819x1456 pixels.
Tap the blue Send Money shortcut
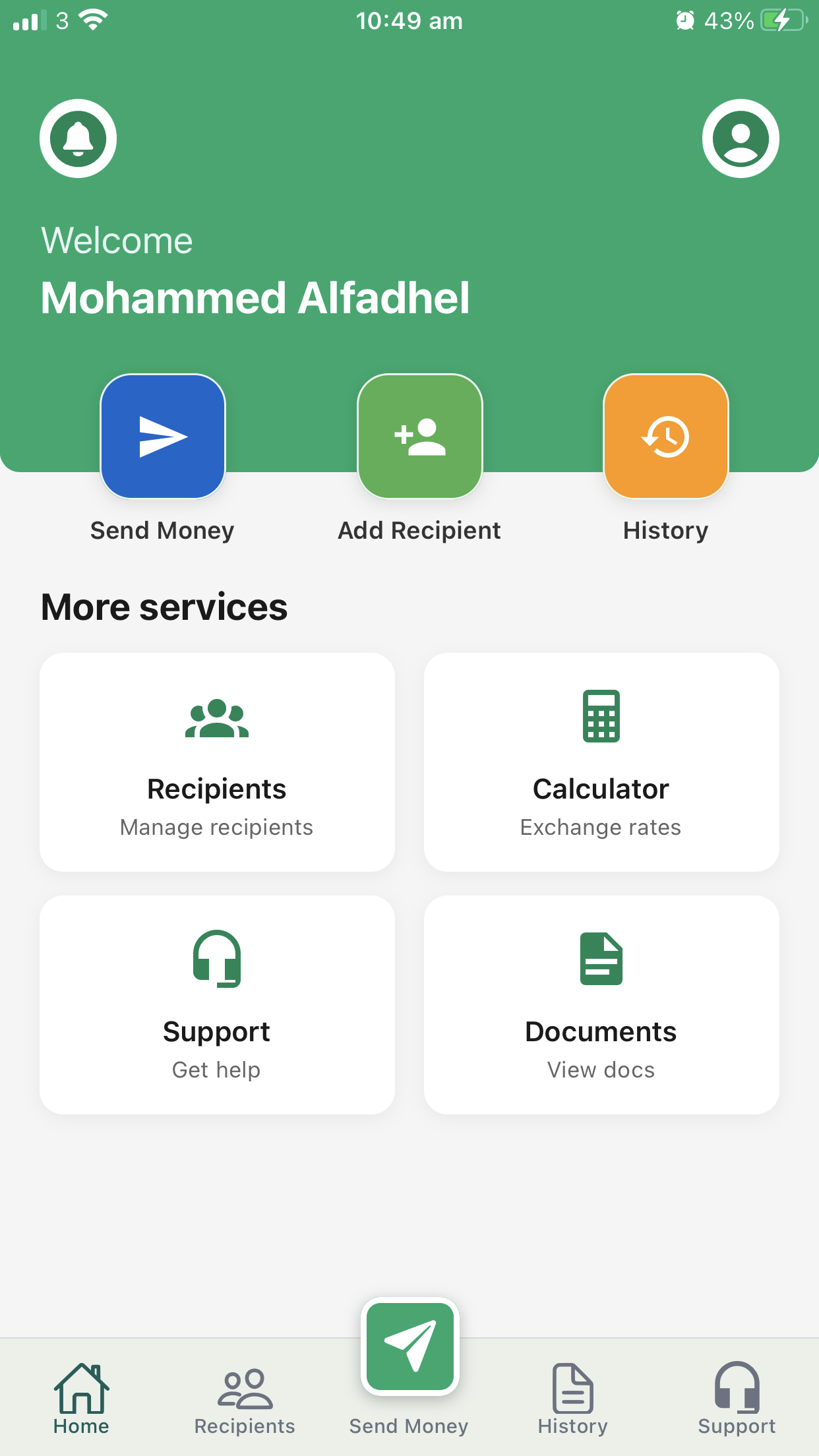[x=163, y=437]
